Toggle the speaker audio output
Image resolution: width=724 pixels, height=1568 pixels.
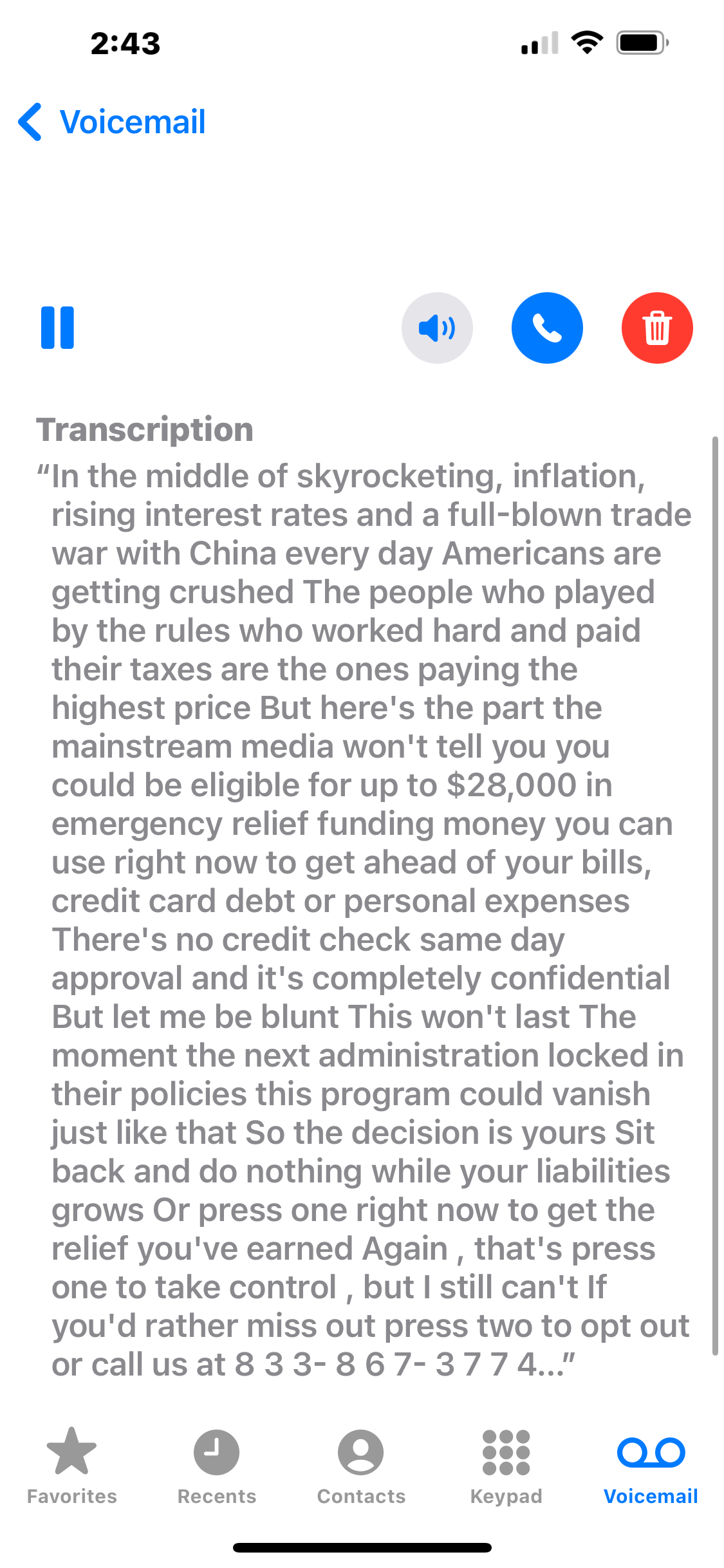437,328
